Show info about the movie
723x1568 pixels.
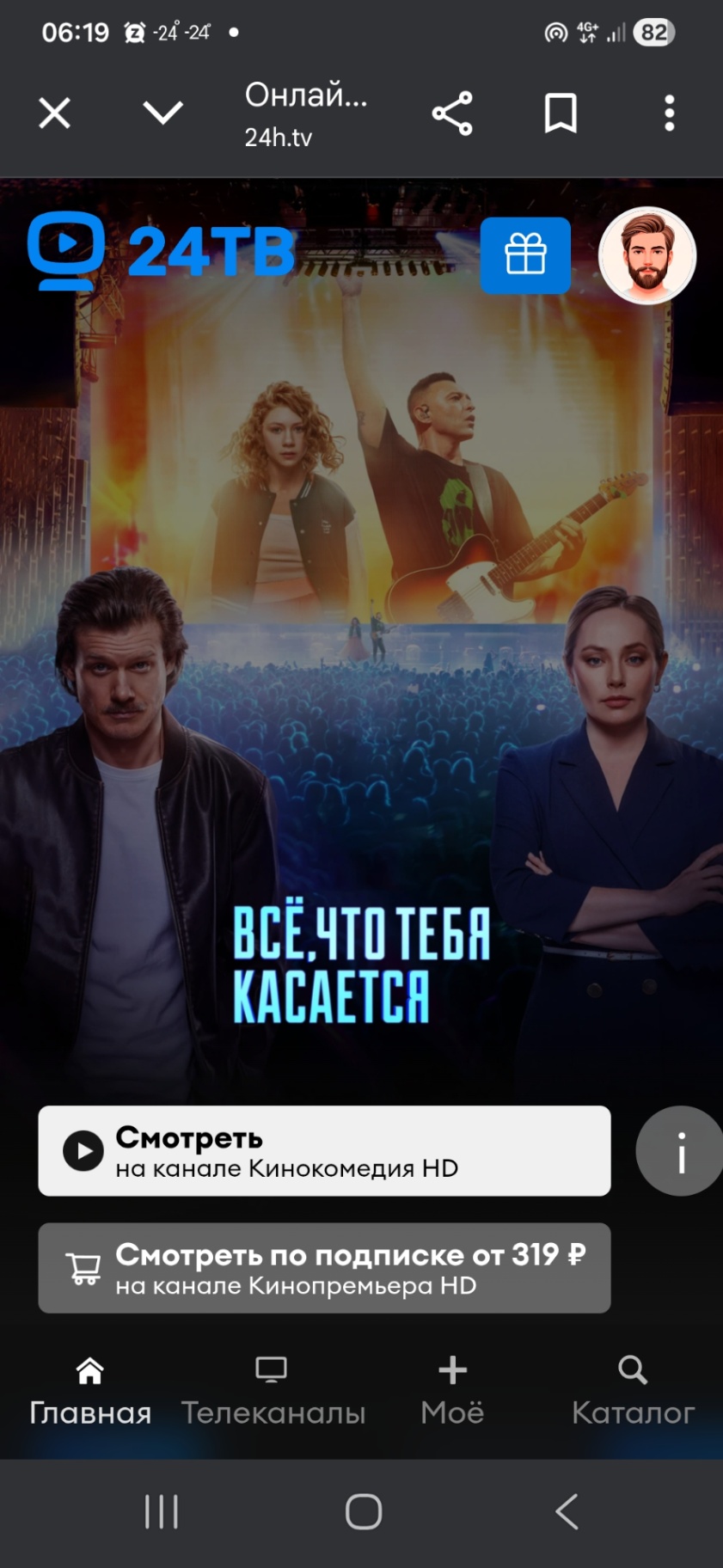680,1151
